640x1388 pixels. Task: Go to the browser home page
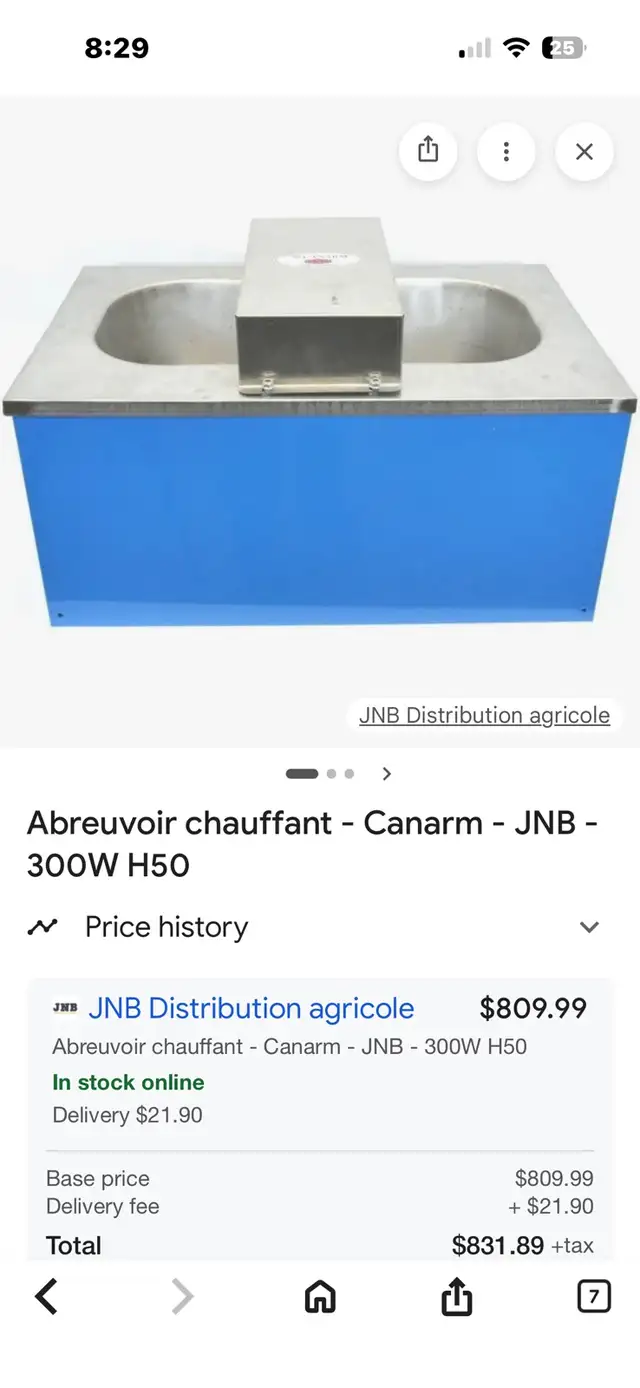coord(320,1298)
